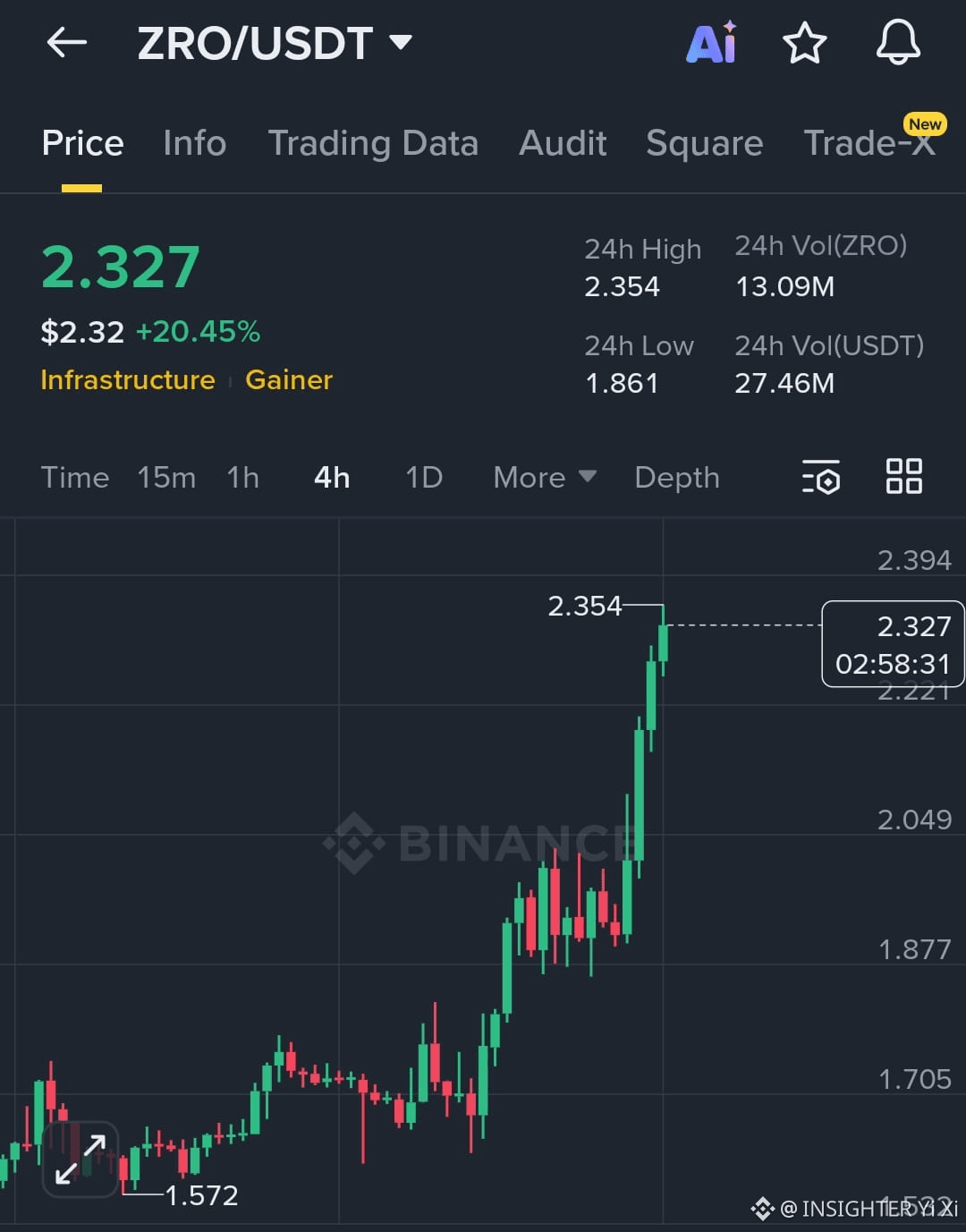
Task: Tap the green current price 2.327 display
Action: coord(120,263)
